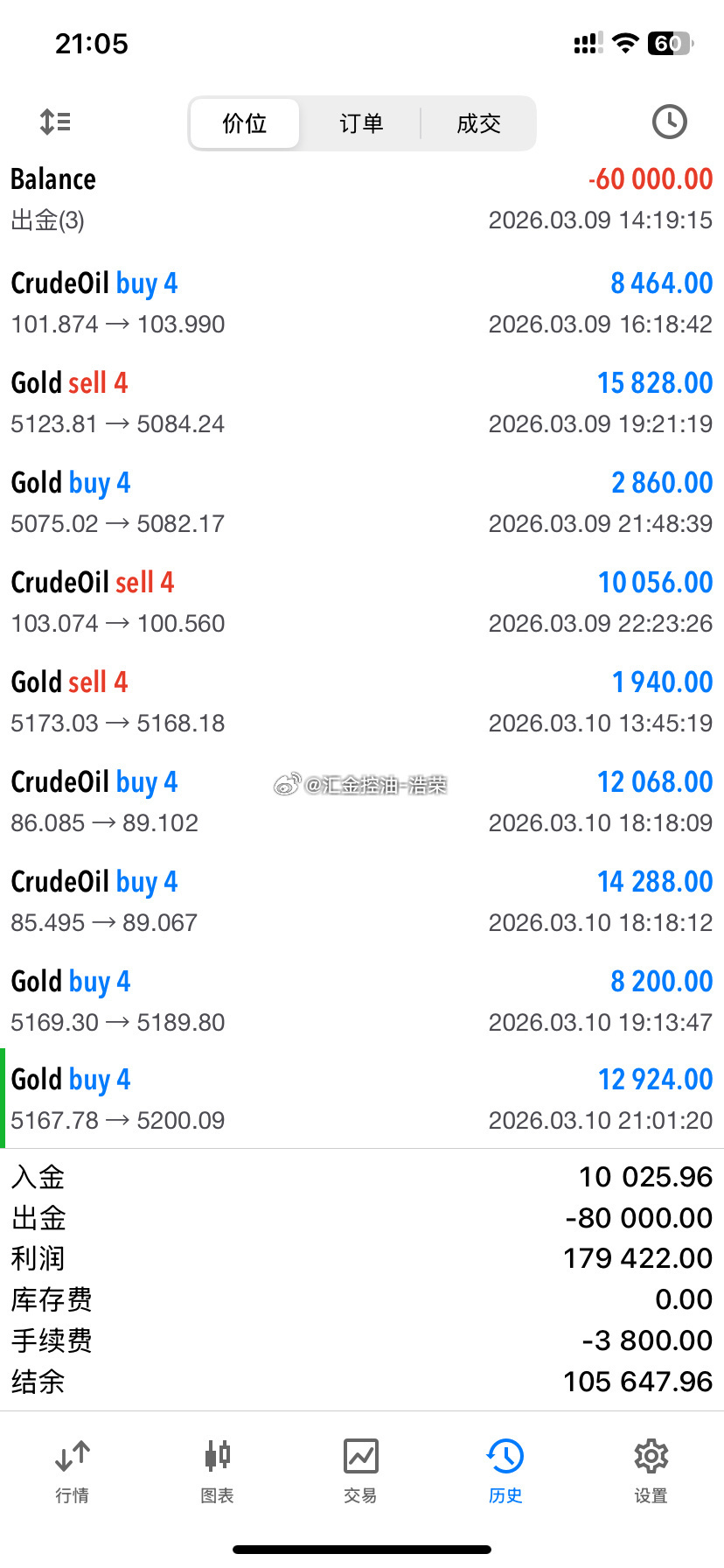The image size is (724, 1568).
Task: Expand CrudeOil sell with profit 10 056.00
Action: tap(362, 602)
